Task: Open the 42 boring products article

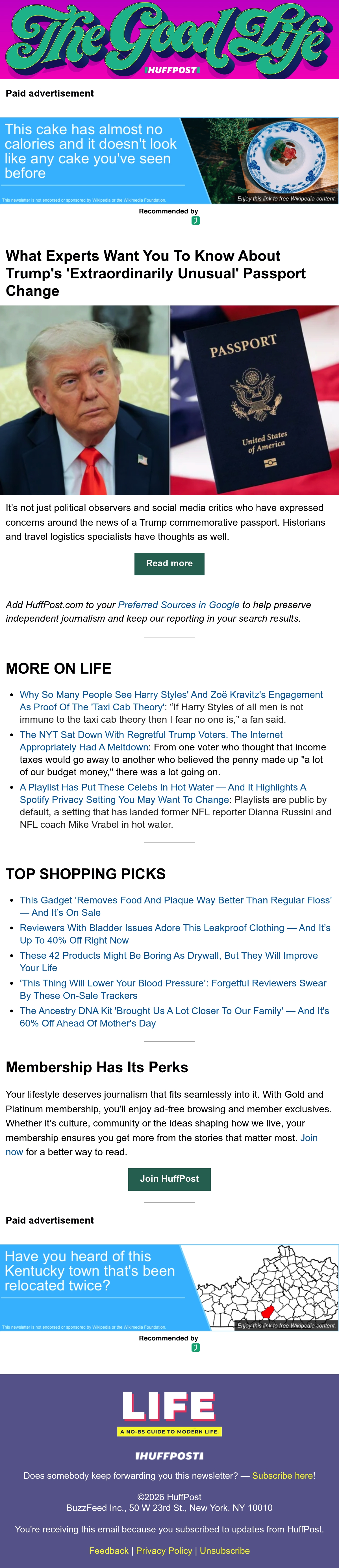Action: tap(169, 962)
